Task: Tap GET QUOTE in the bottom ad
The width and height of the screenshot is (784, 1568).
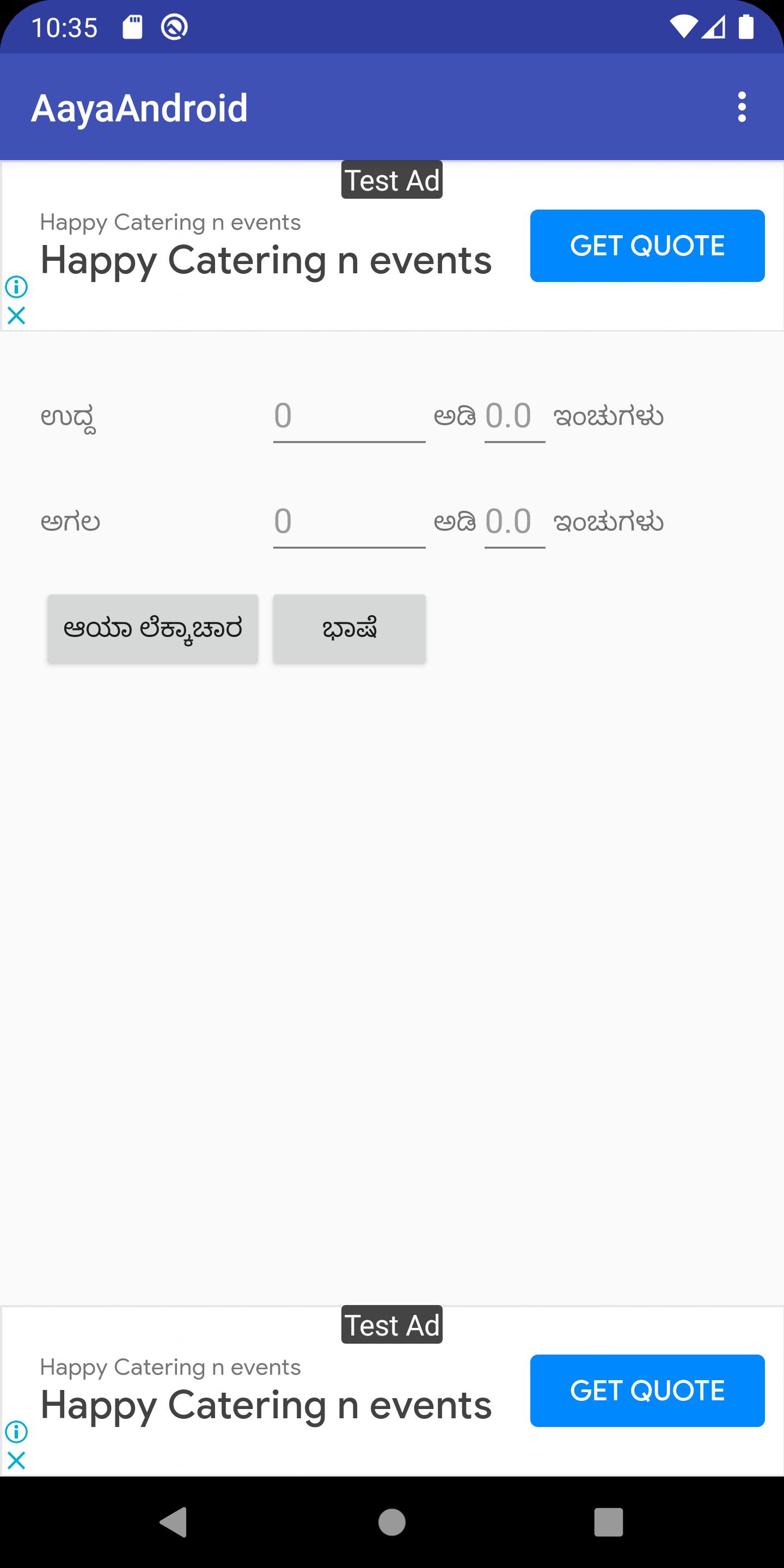Action: point(647,1391)
